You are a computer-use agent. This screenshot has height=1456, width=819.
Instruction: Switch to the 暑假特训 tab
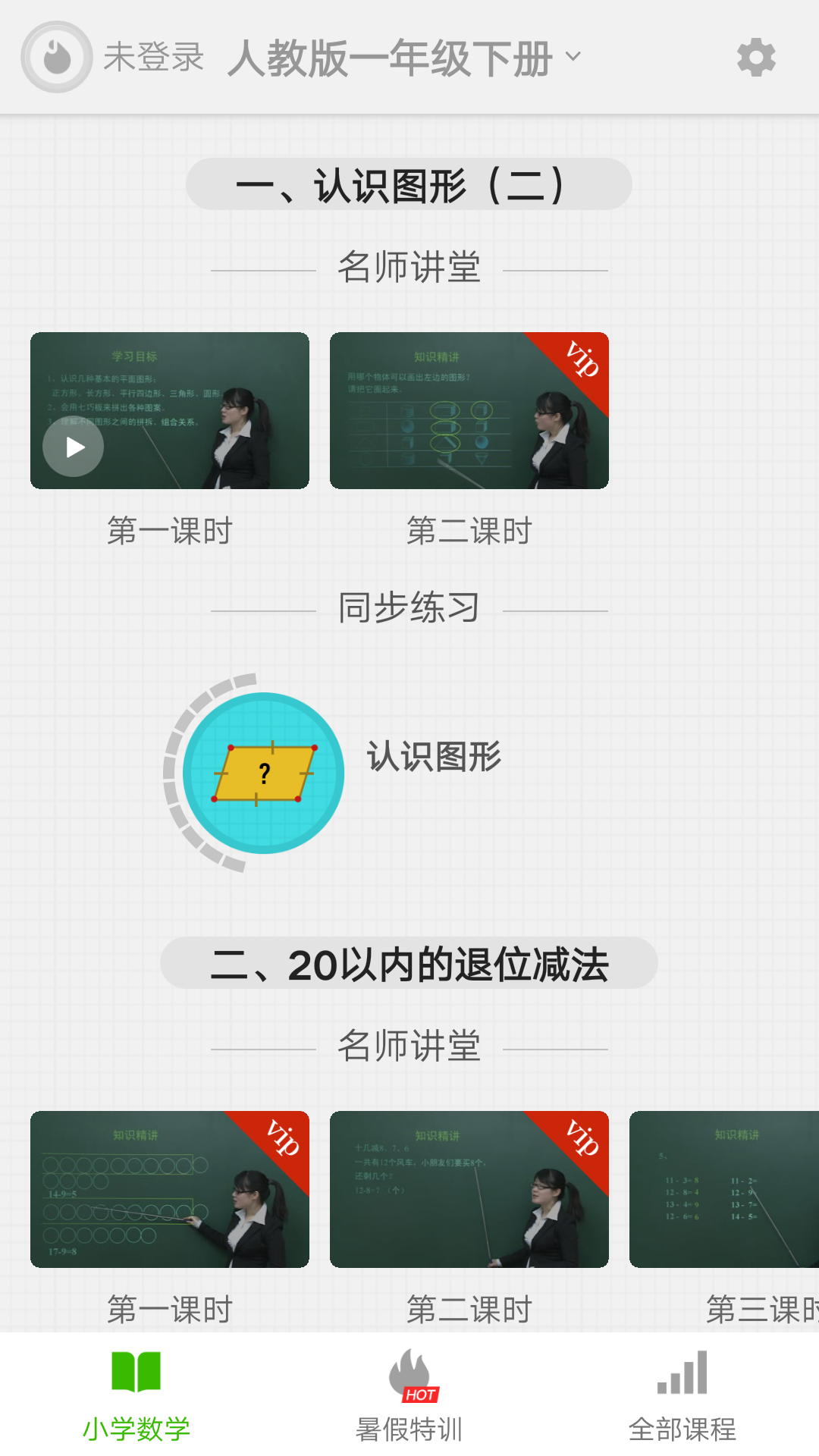(x=409, y=1395)
